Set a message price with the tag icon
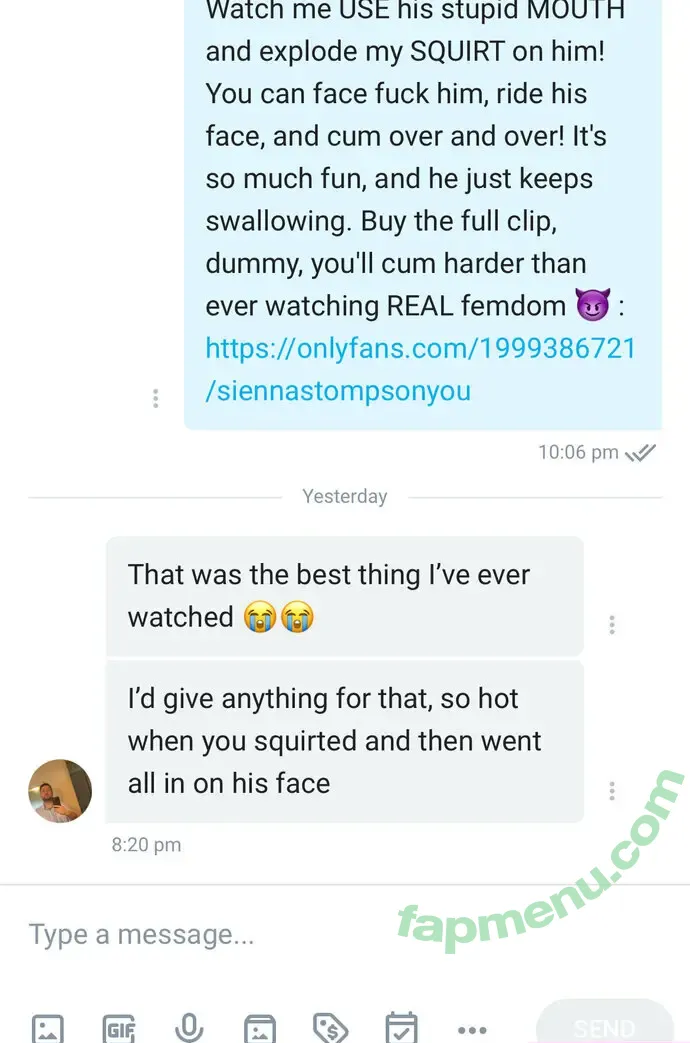The image size is (690, 1043). point(330,1028)
